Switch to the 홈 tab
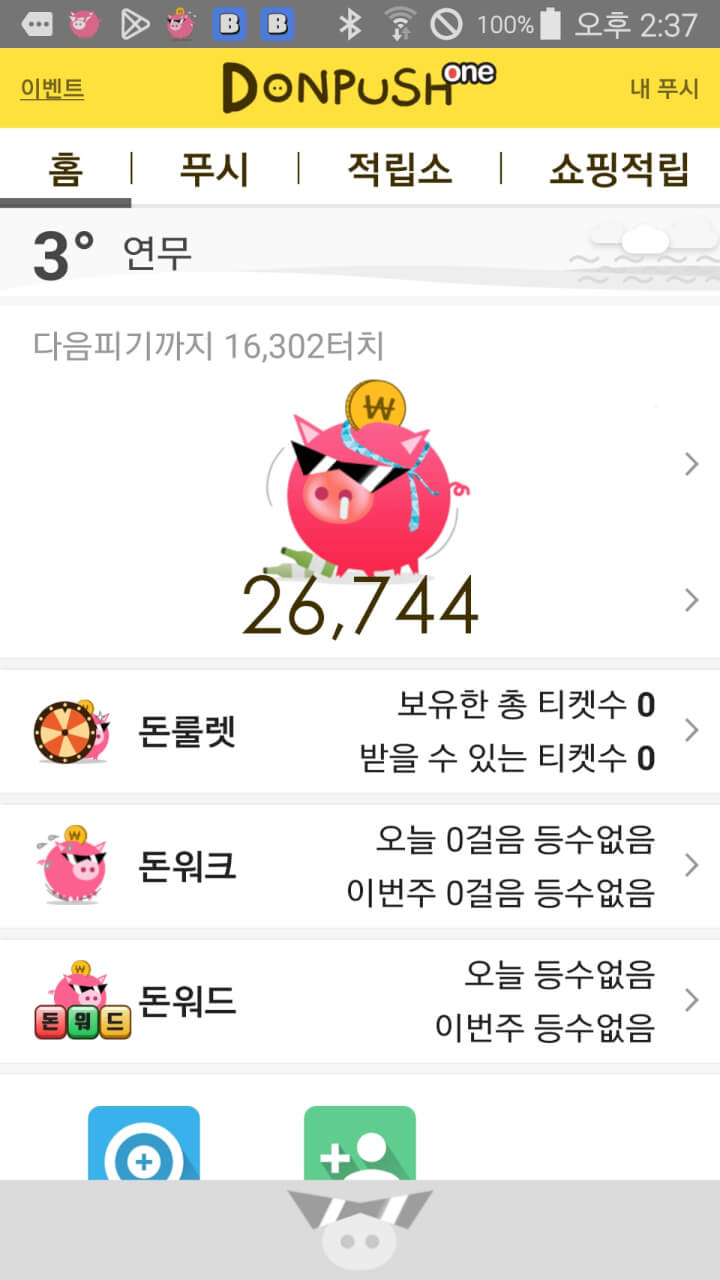 click(65, 168)
